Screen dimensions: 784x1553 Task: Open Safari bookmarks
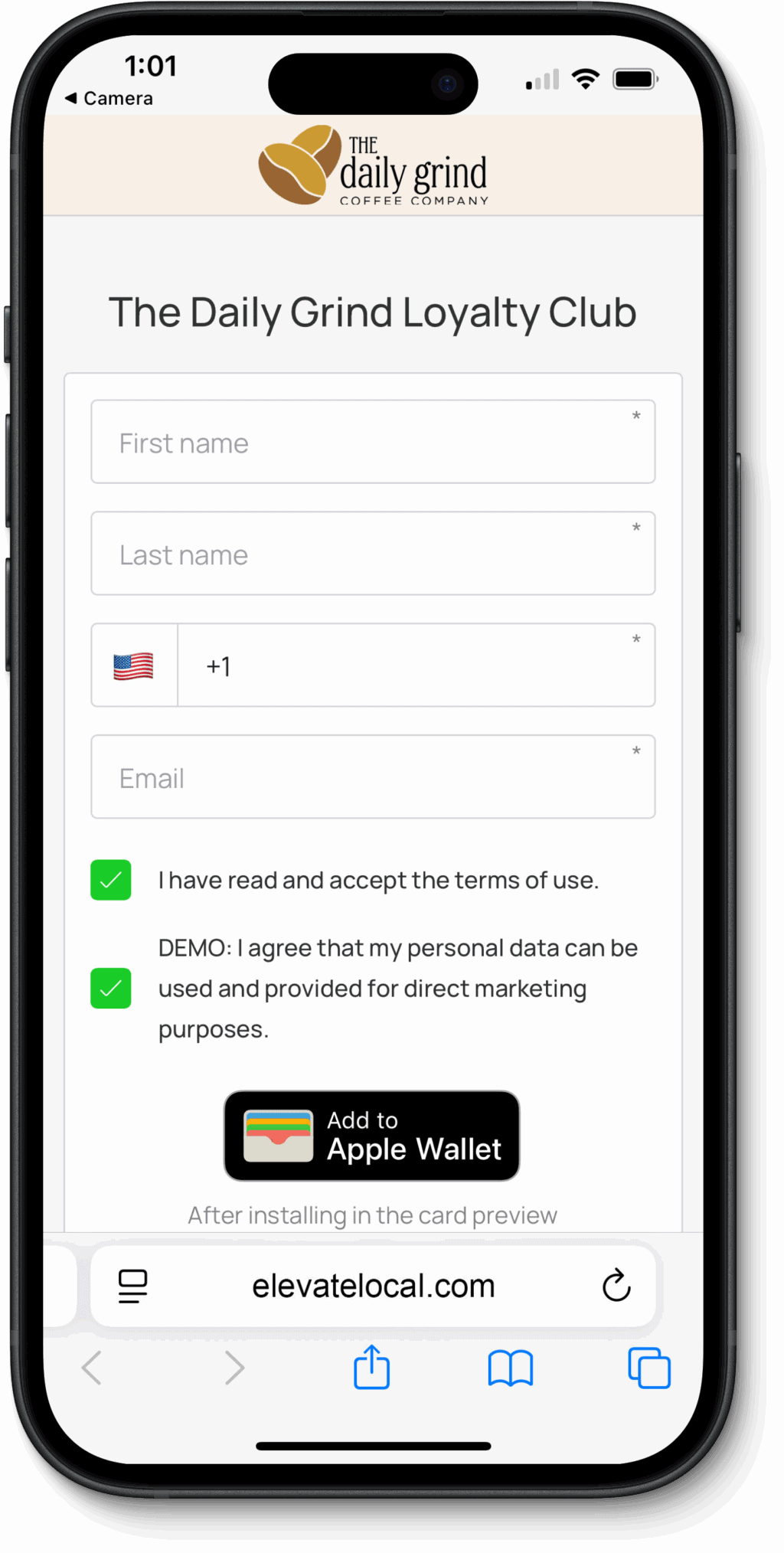pos(511,1368)
